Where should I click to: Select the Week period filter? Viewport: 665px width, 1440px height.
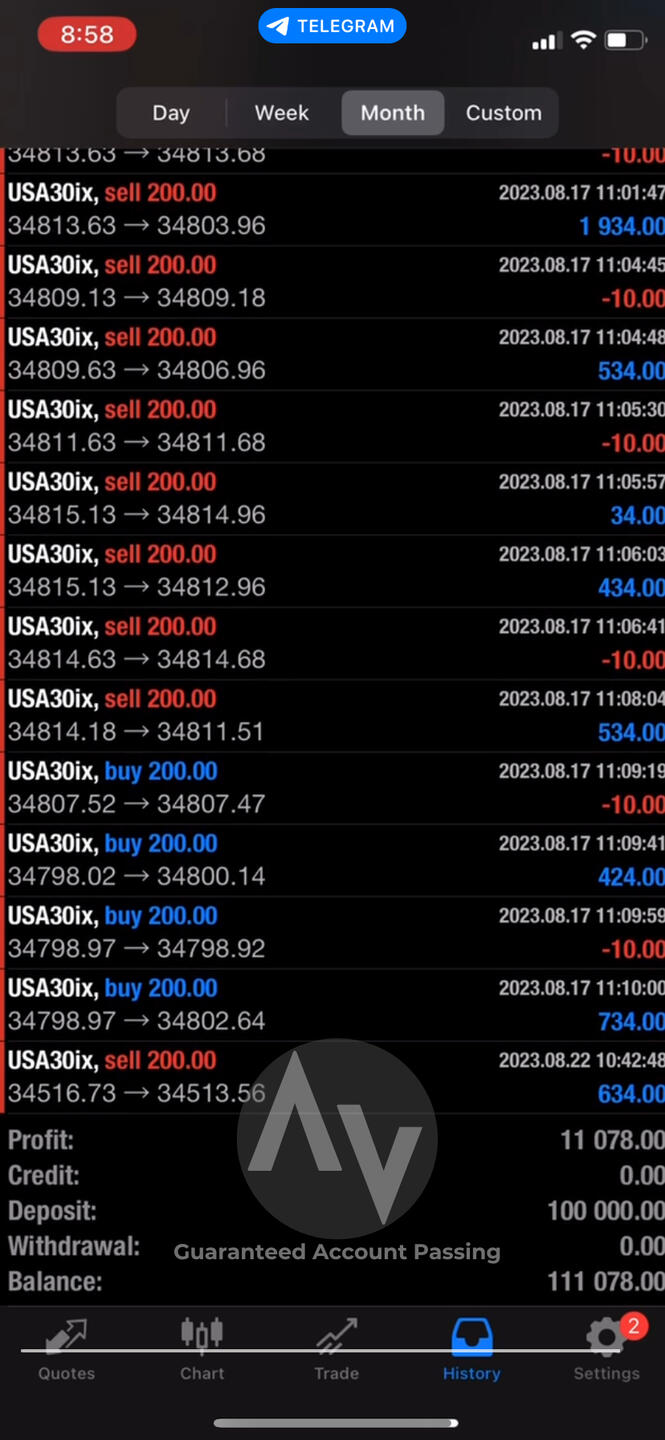pyautogui.click(x=282, y=113)
